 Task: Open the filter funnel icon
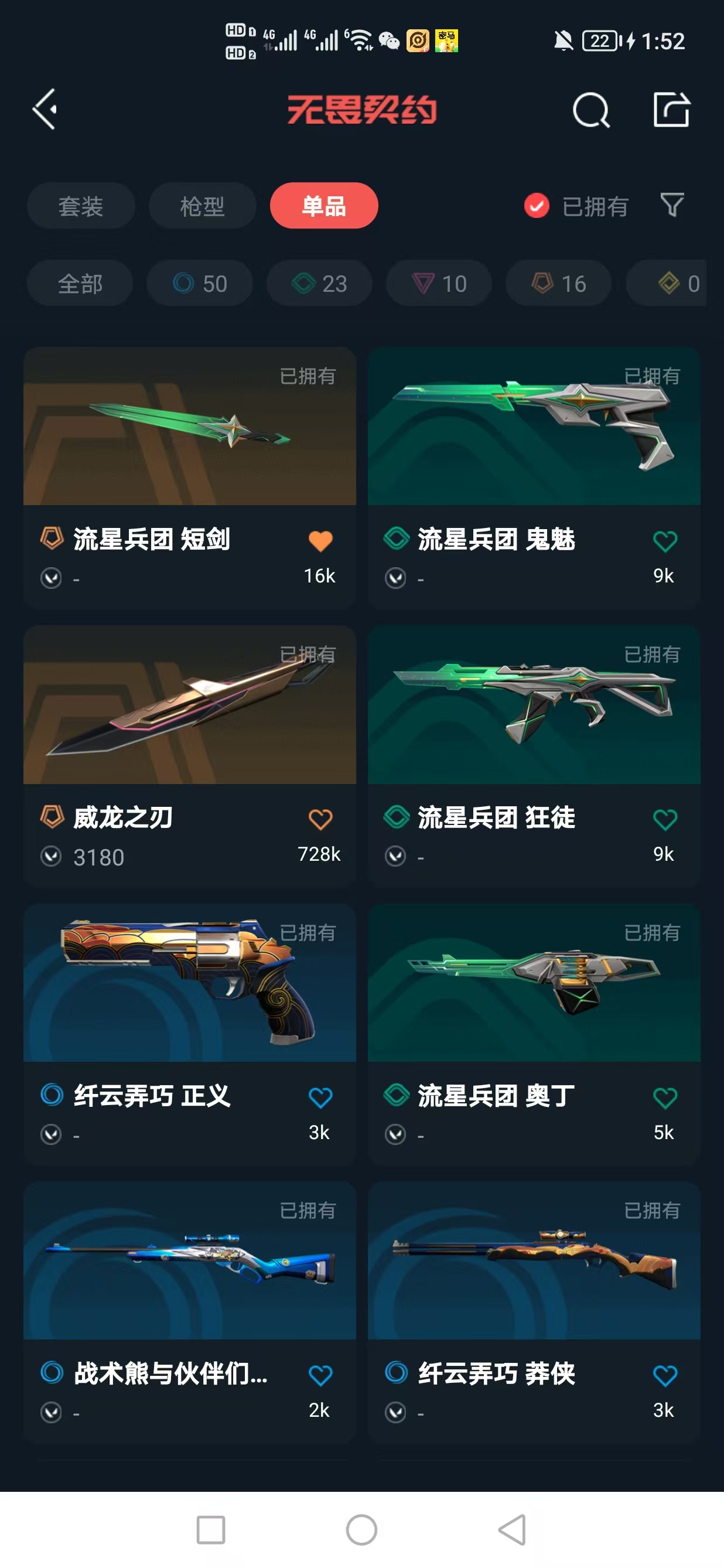[672, 205]
